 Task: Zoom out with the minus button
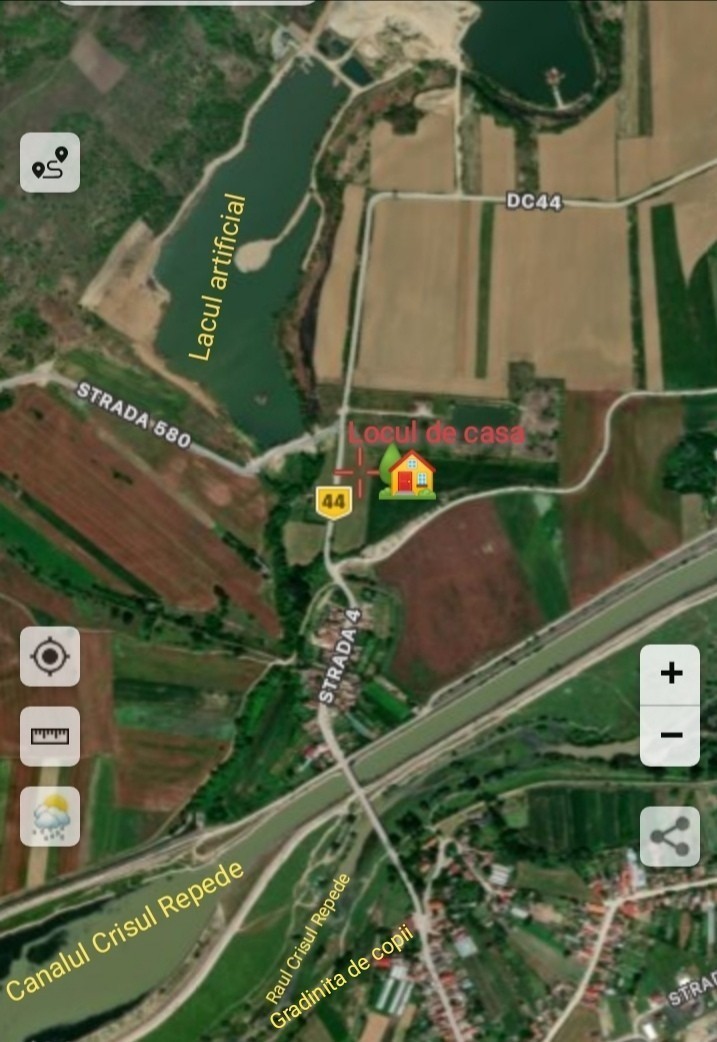pos(670,736)
